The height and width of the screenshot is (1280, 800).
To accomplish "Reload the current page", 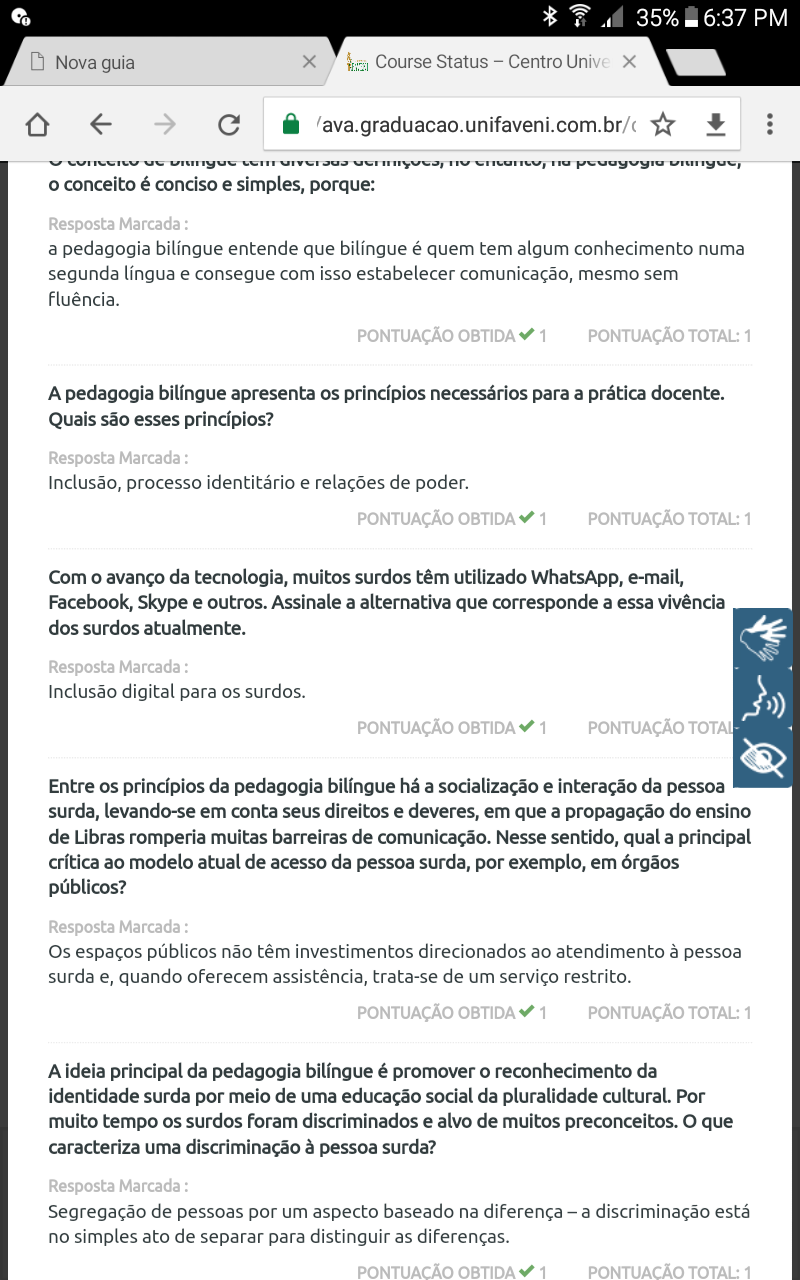I will 229,124.
